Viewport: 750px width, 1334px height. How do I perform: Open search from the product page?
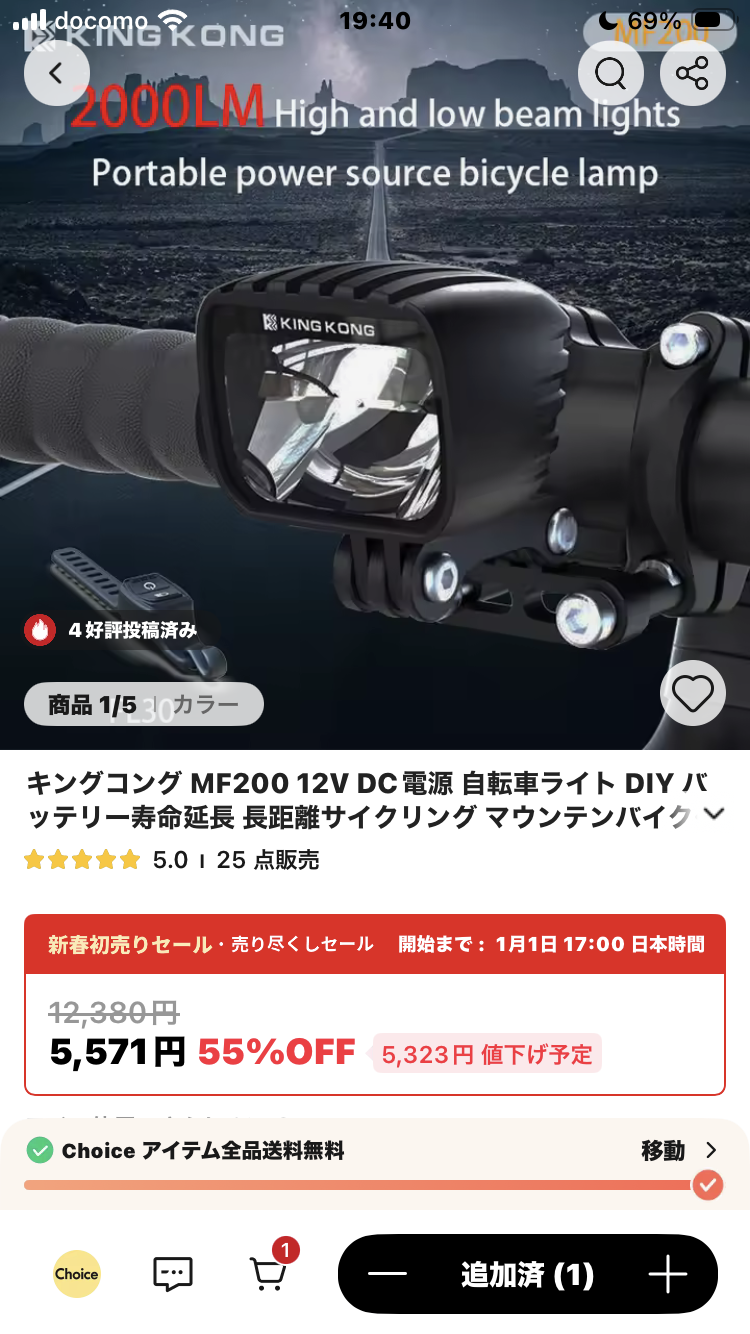point(610,73)
